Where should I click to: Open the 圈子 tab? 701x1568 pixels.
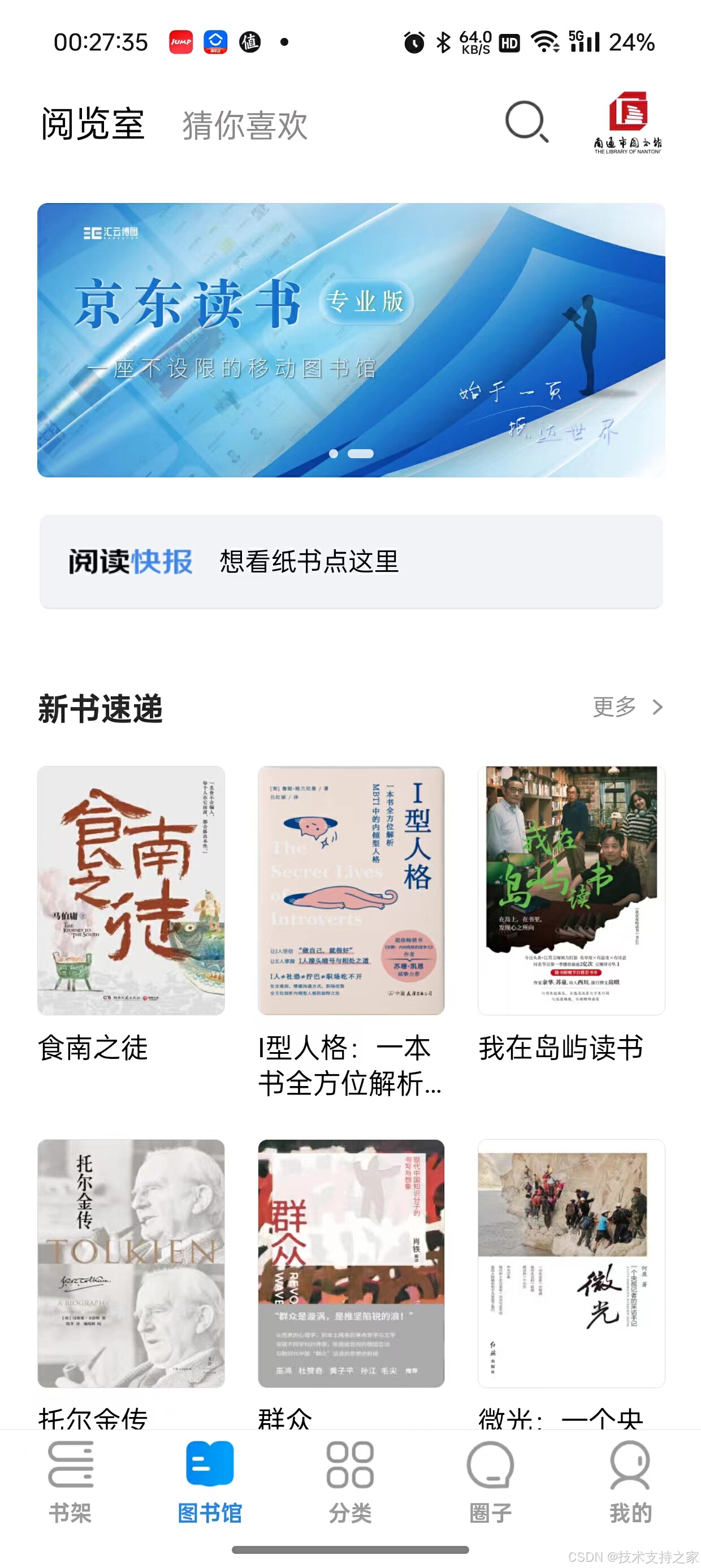[x=491, y=1480]
